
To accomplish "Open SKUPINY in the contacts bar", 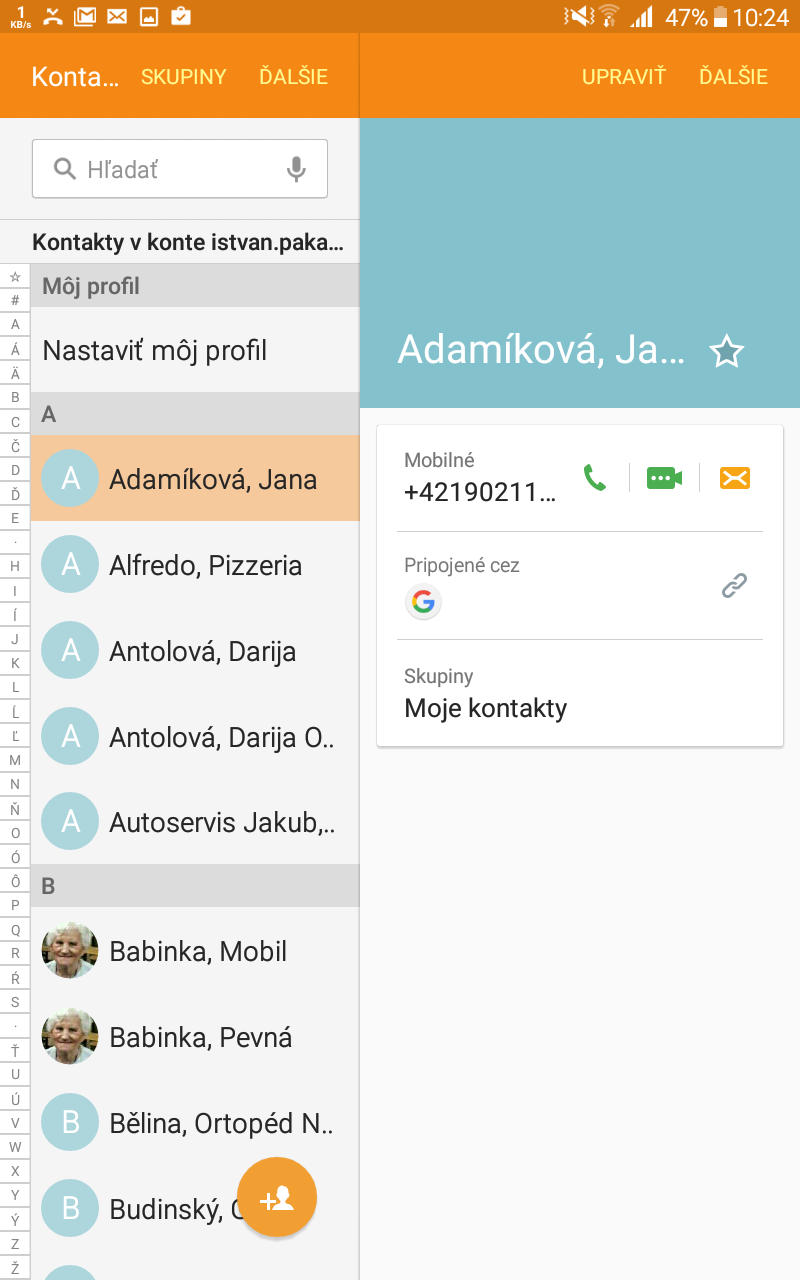I will click(184, 77).
